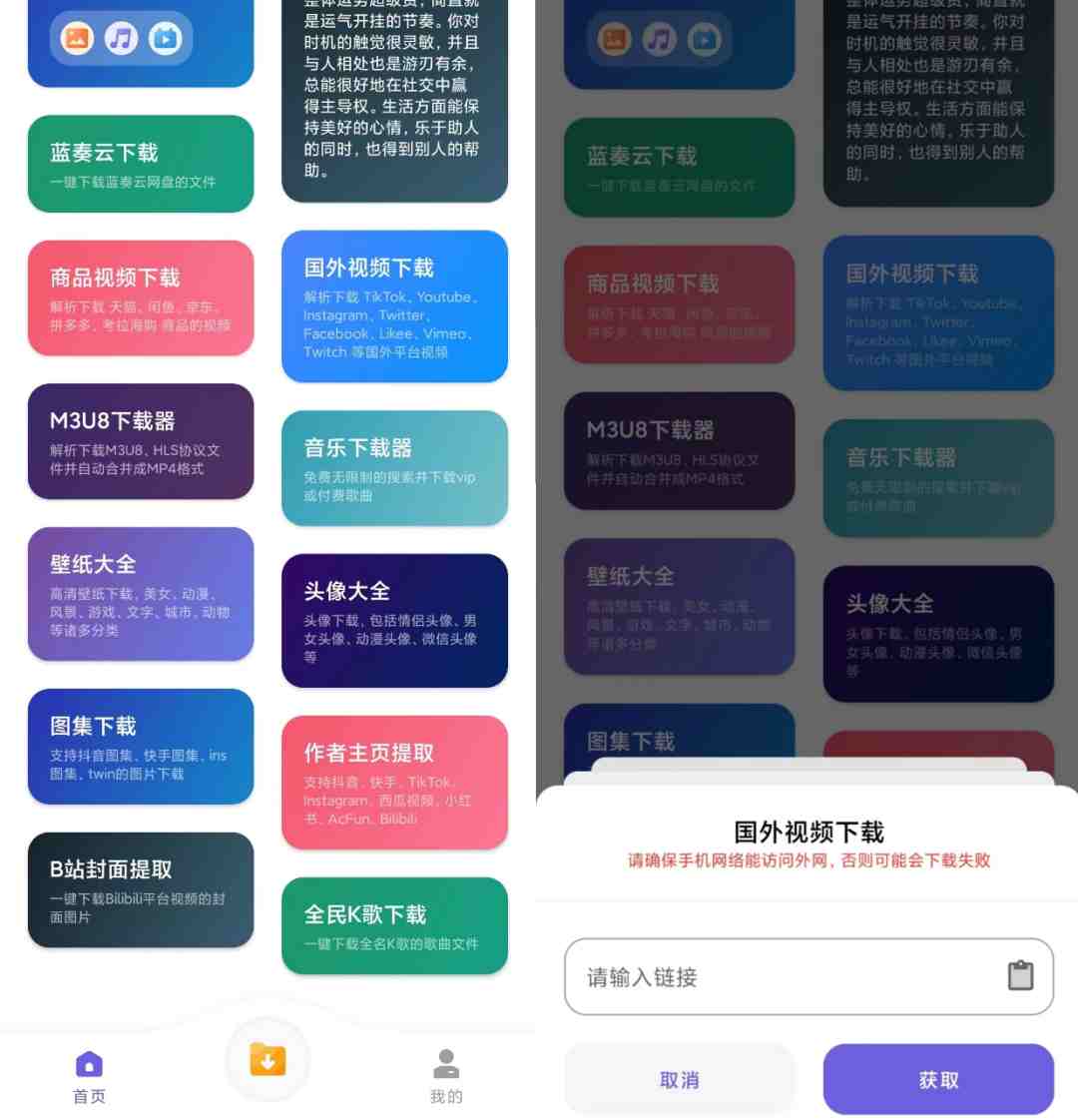Switch to the 我的 tab
Viewport: 1078px width, 1120px height.
(x=446, y=1076)
